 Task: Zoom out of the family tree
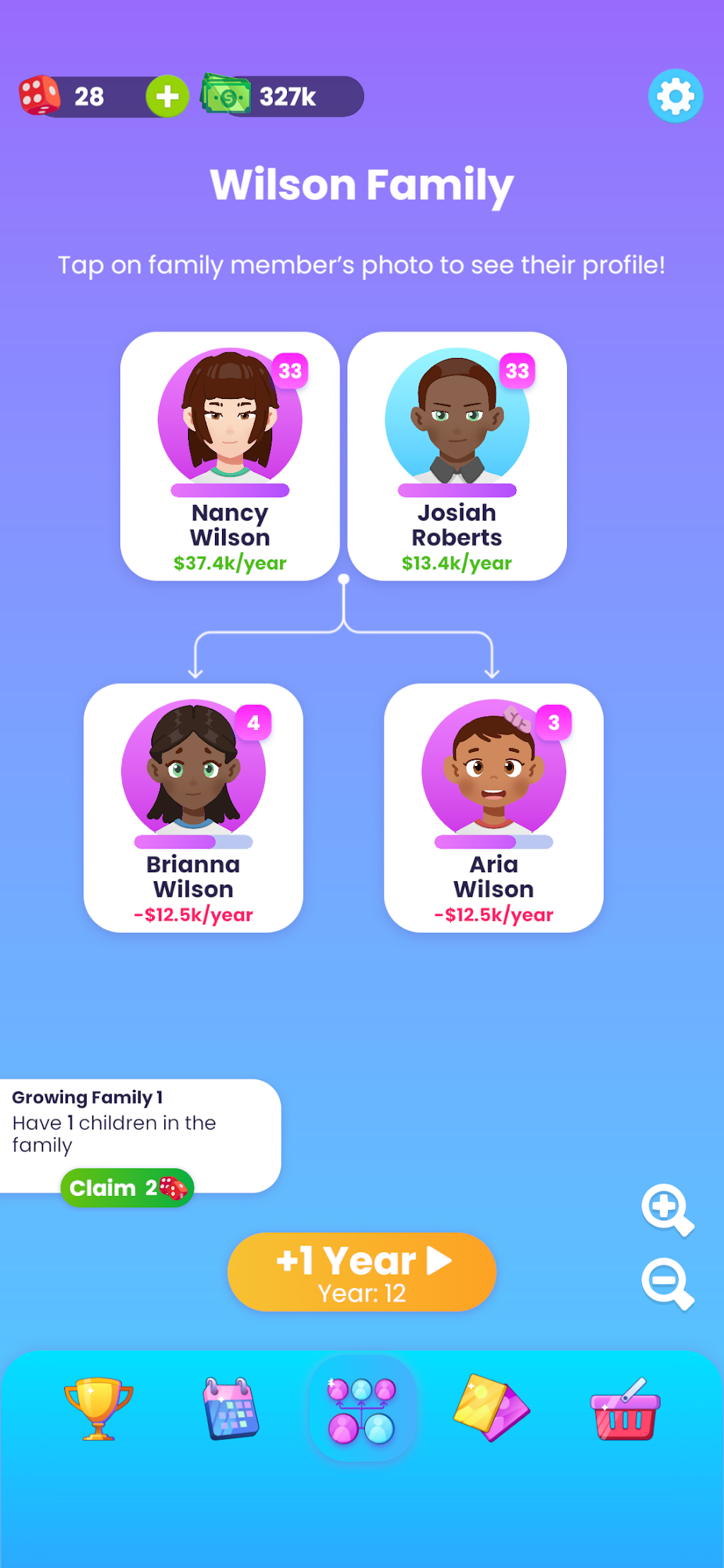click(x=667, y=1283)
